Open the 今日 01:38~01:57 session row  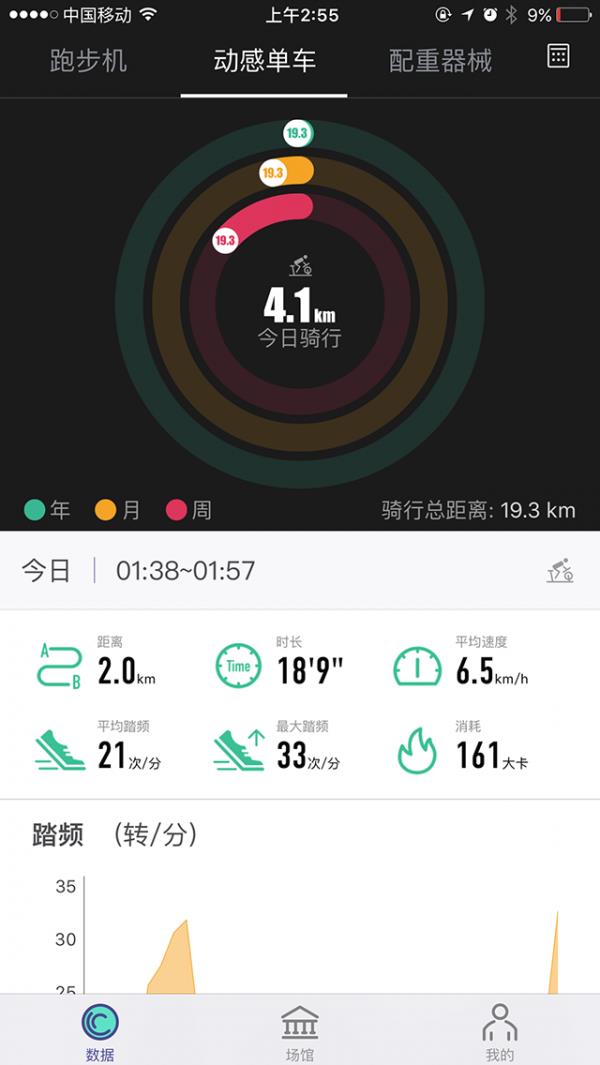point(300,571)
